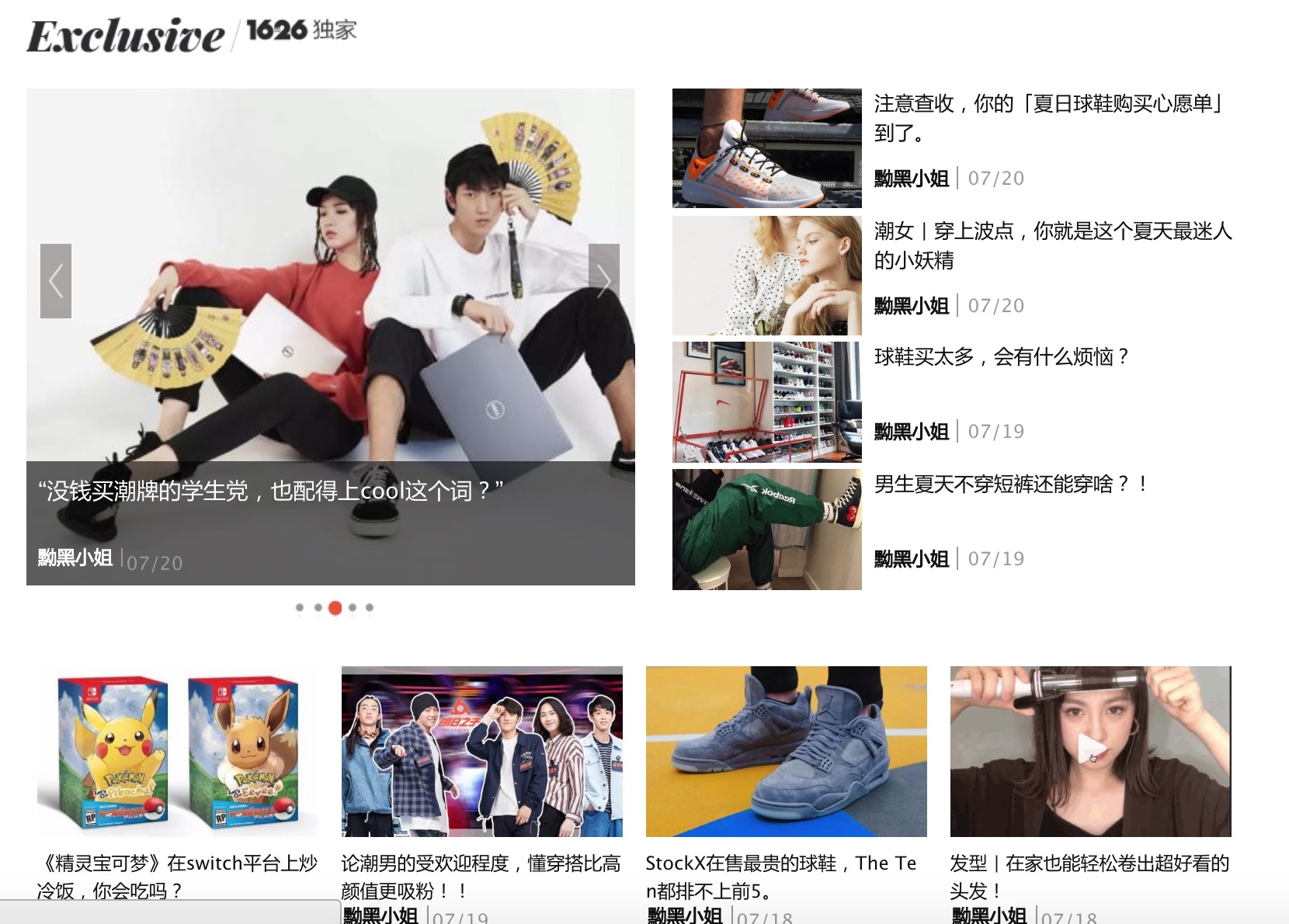The image size is (1289, 924).
Task: Advance to the next carousel slide
Action: (603, 281)
